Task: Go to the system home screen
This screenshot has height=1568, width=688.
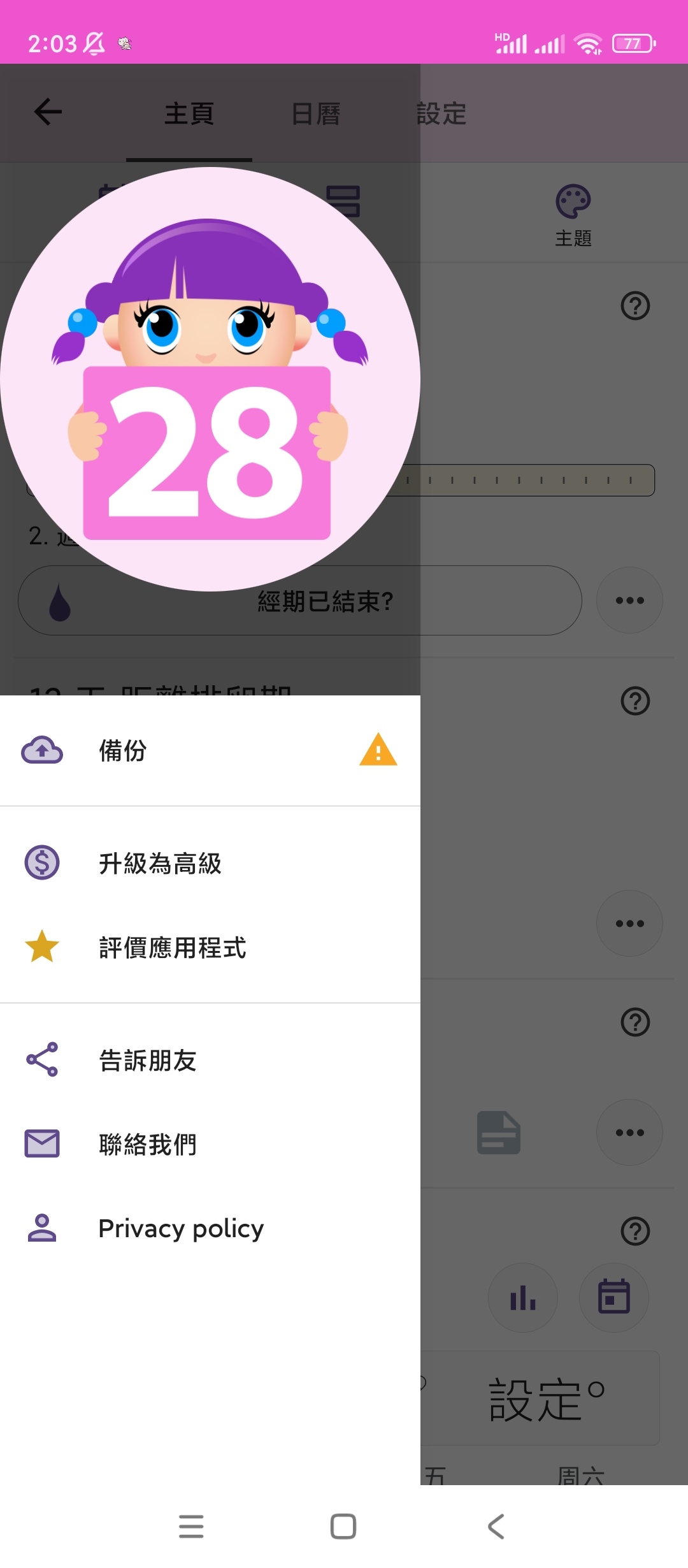Action: click(343, 1527)
